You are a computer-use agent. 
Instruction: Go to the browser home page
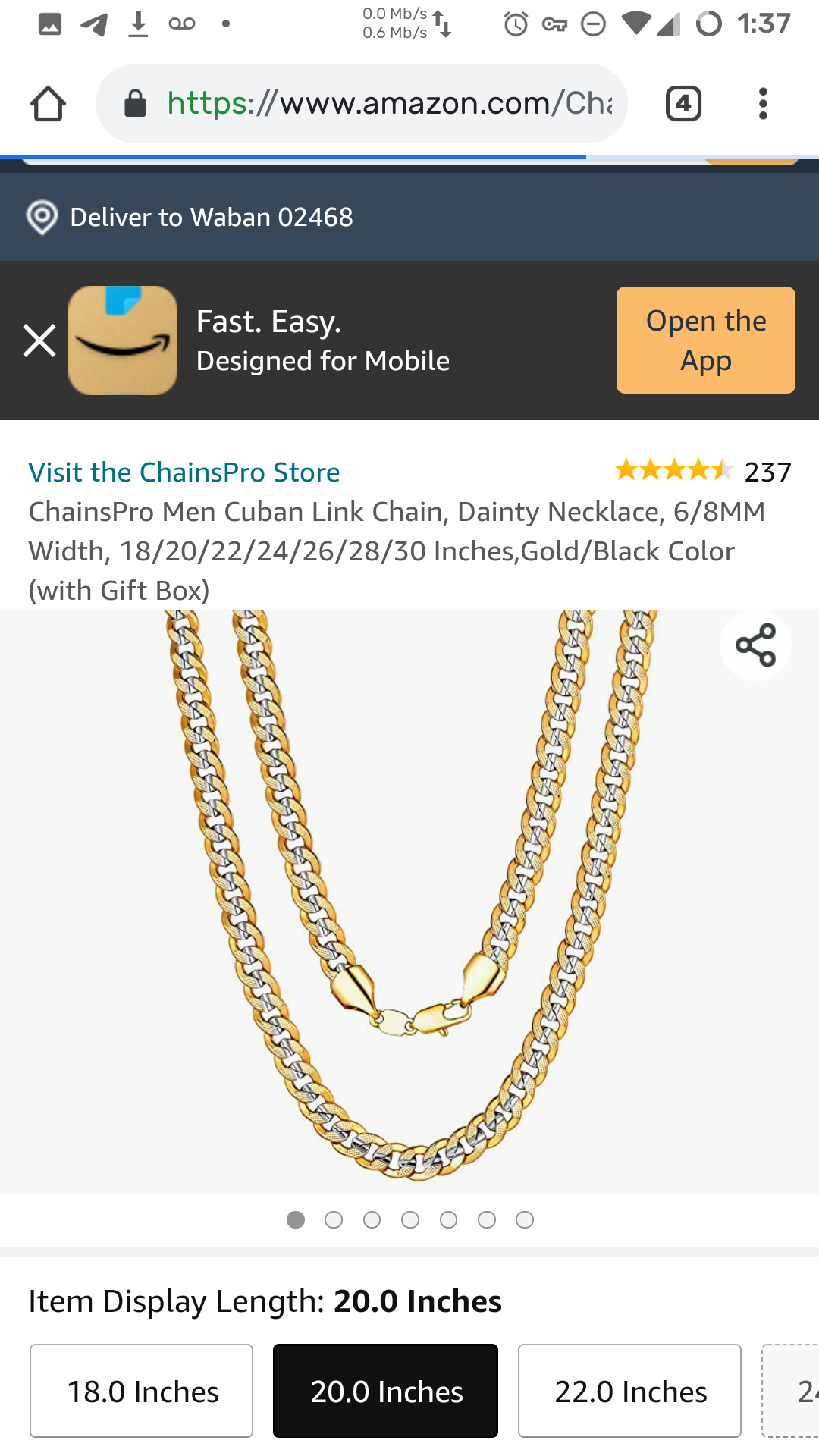48,104
